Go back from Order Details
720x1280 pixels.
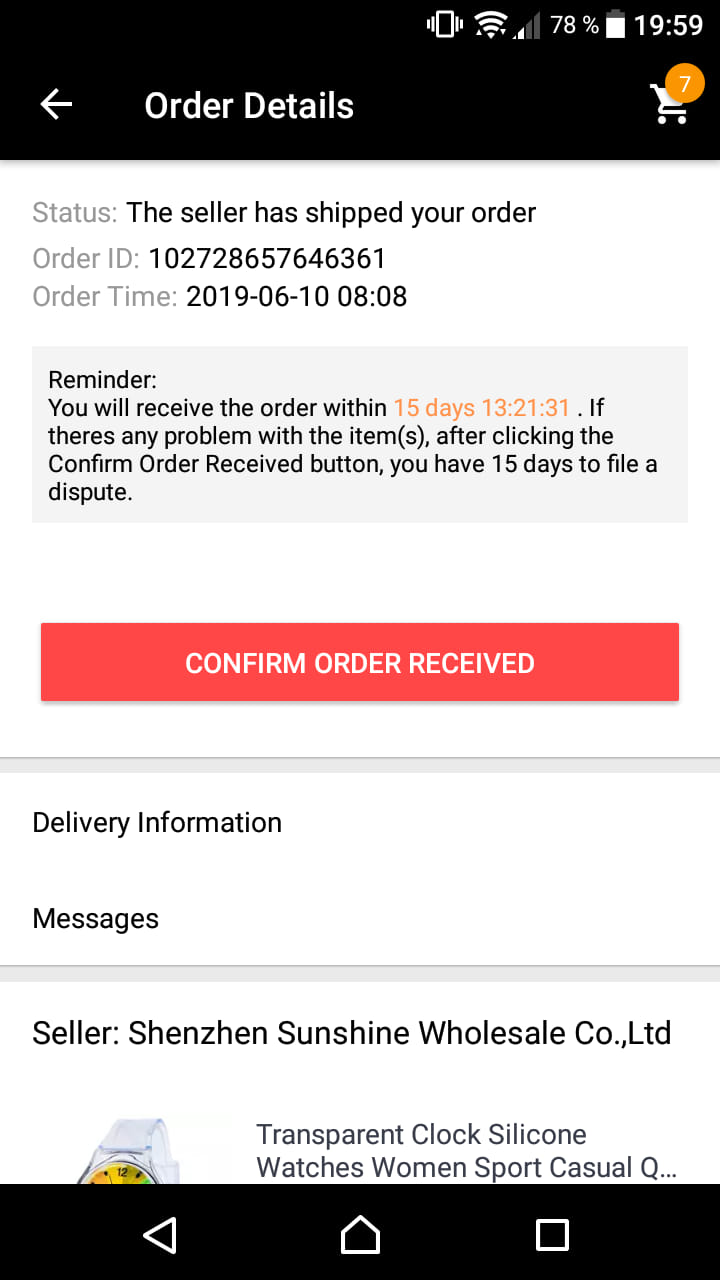(x=56, y=105)
